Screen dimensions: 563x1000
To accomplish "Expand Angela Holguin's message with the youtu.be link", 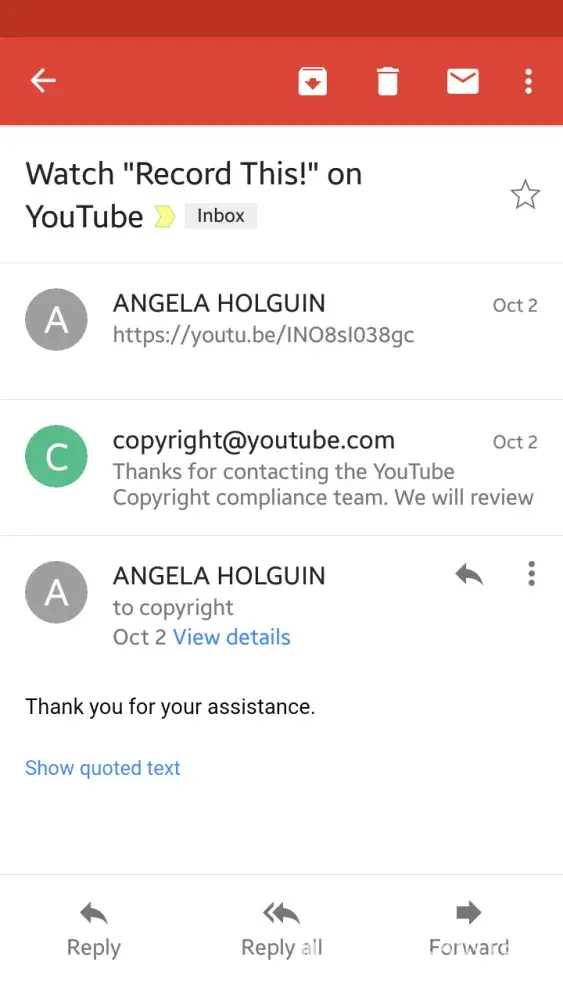I will click(x=281, y=331).
